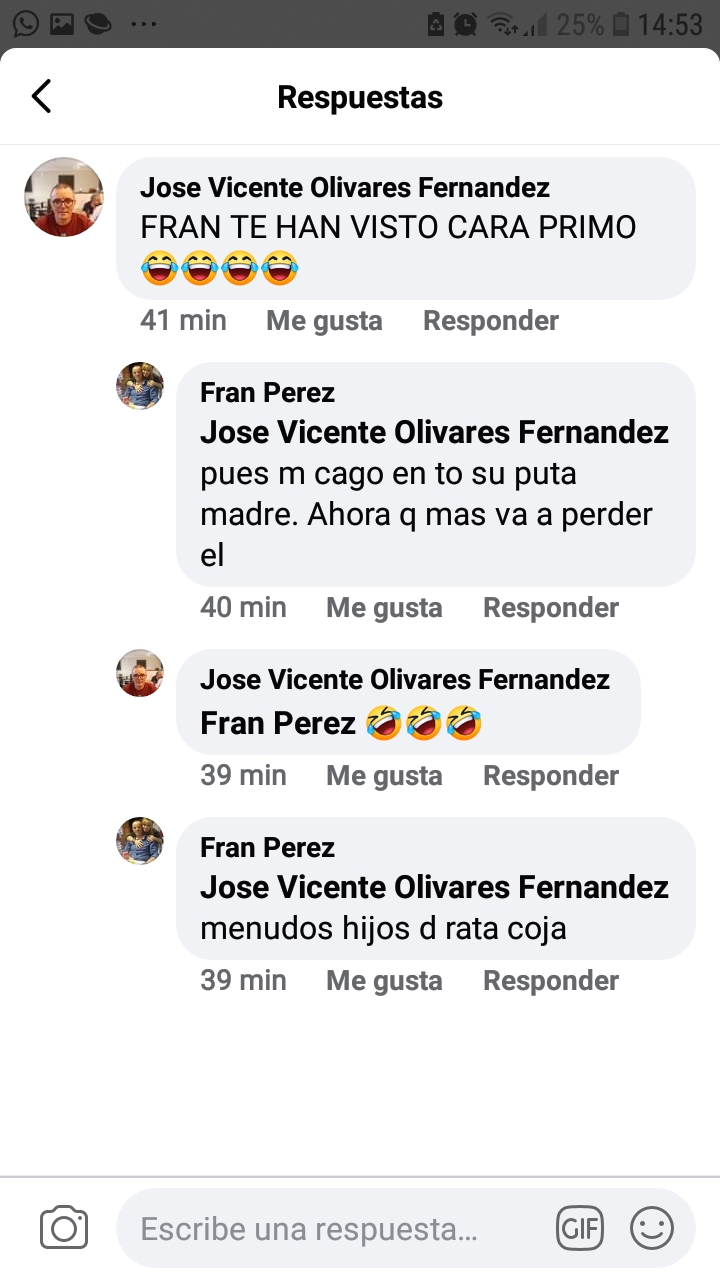Image resolution: width=720 pixels, height=1280 pixels.
Task: Open Jose Vicente's profile photo on top comment
Action: [x=64, y=197]
